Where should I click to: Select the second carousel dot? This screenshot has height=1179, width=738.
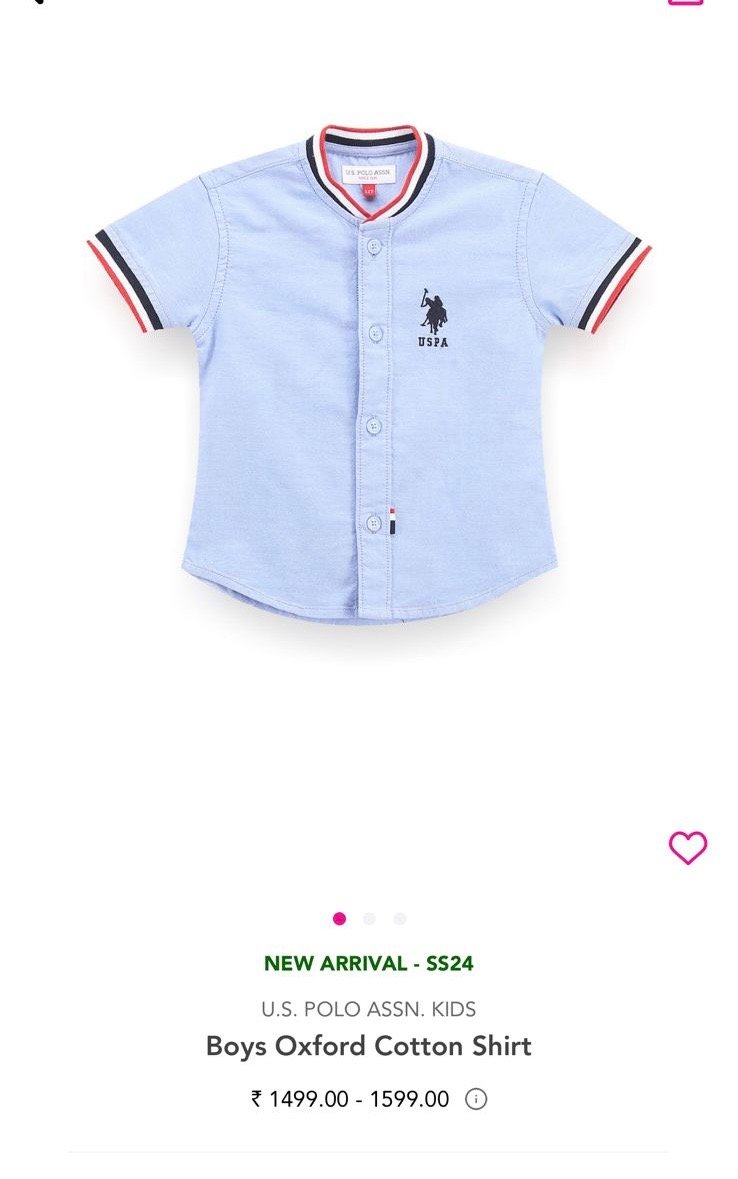tap(368, 918)
